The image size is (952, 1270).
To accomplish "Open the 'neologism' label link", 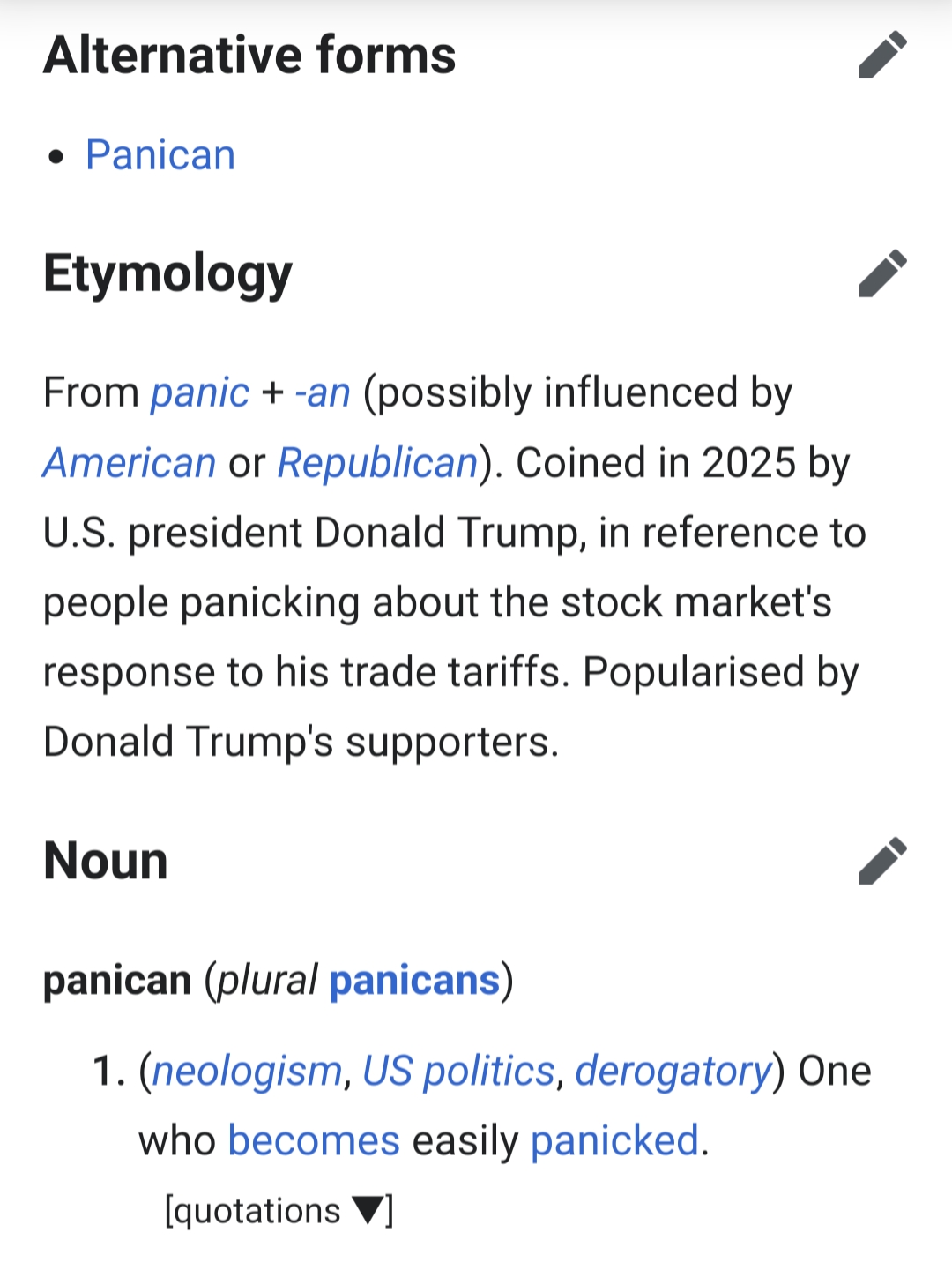I will pos(247,1072).
